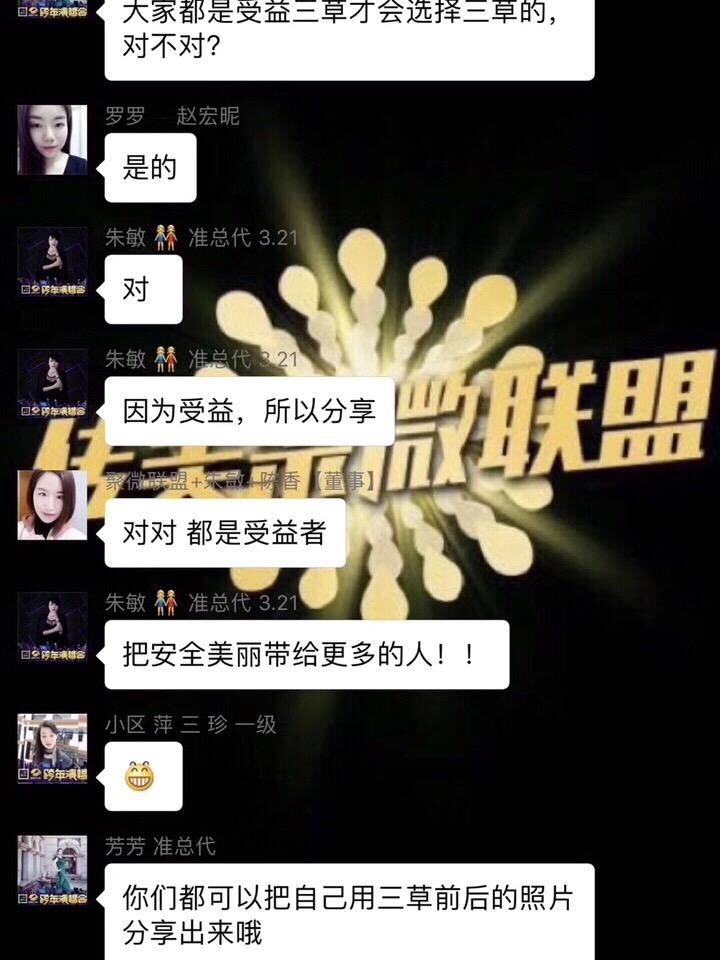Open 芳芳 准总代's profile avatar

pos(52,870)
